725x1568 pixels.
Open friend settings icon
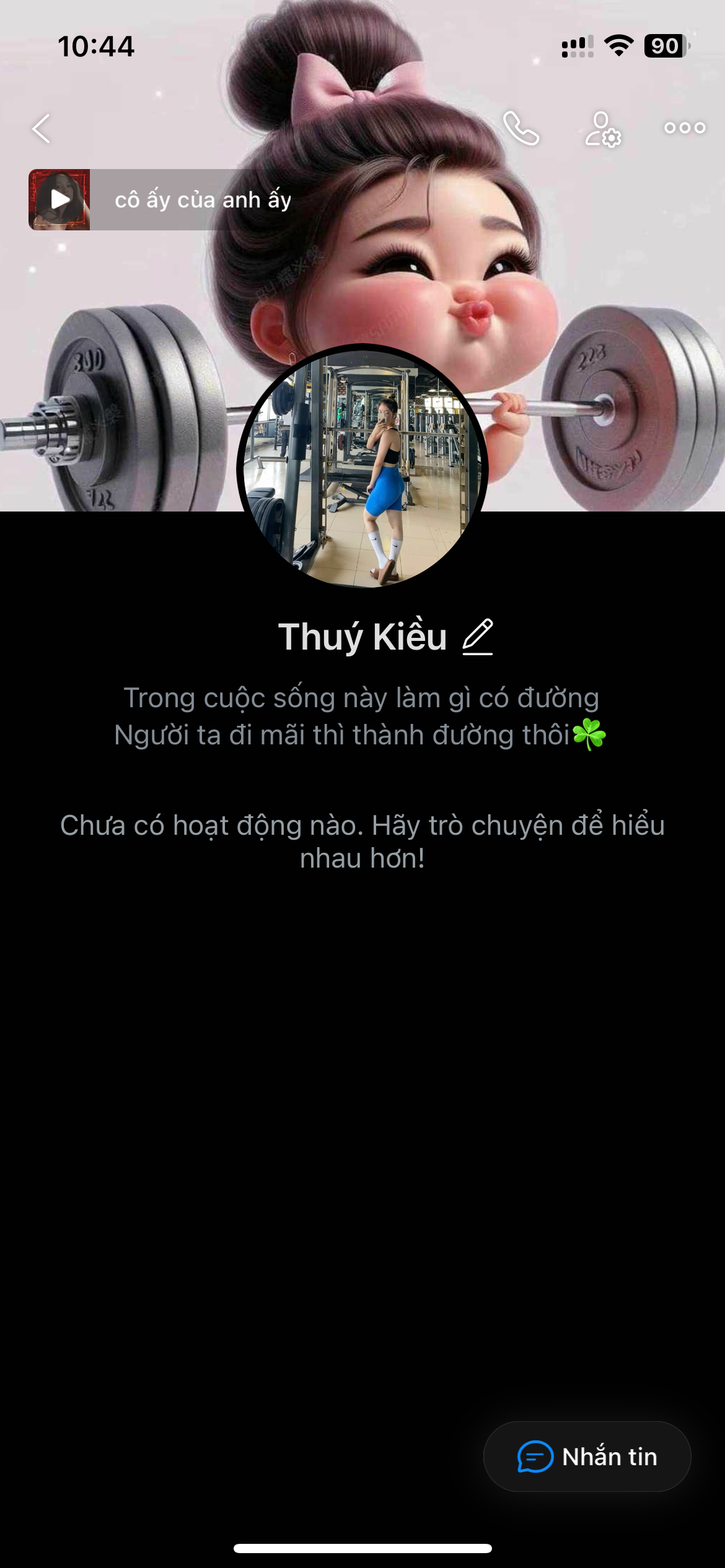click(x=603, y=129)
